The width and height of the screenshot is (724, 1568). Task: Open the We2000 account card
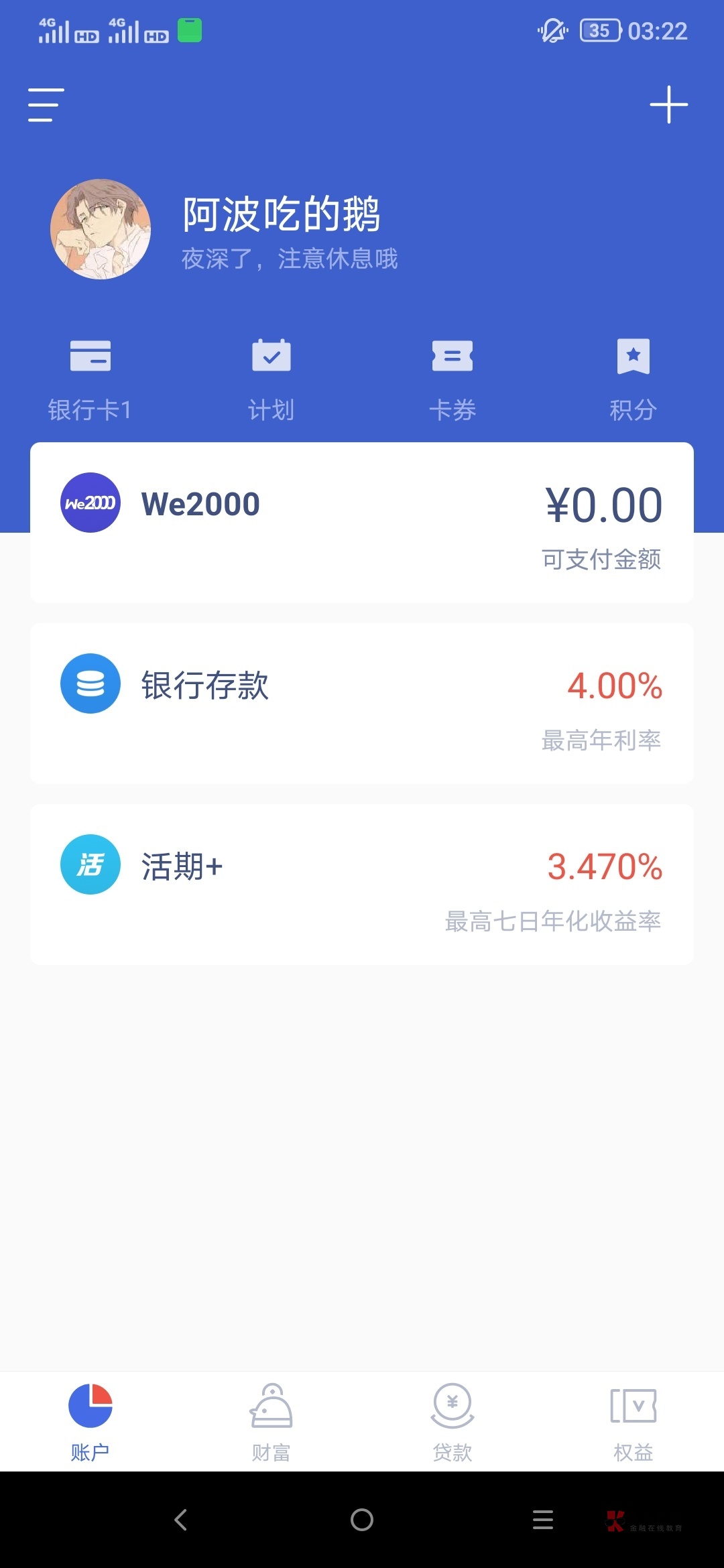(362, 523)
